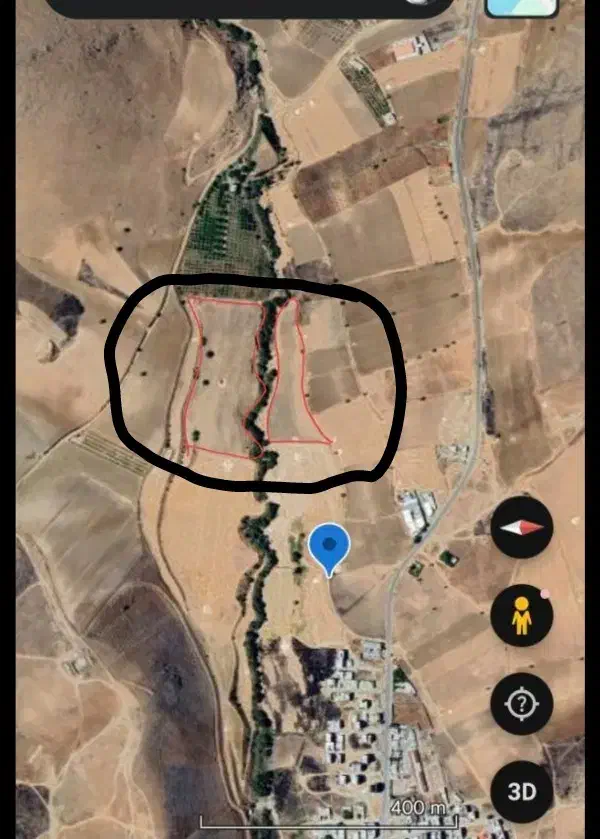The width and height of the screenshot is (600, 839).
Task: Open Street View with the pegman button
Action: 522,615
